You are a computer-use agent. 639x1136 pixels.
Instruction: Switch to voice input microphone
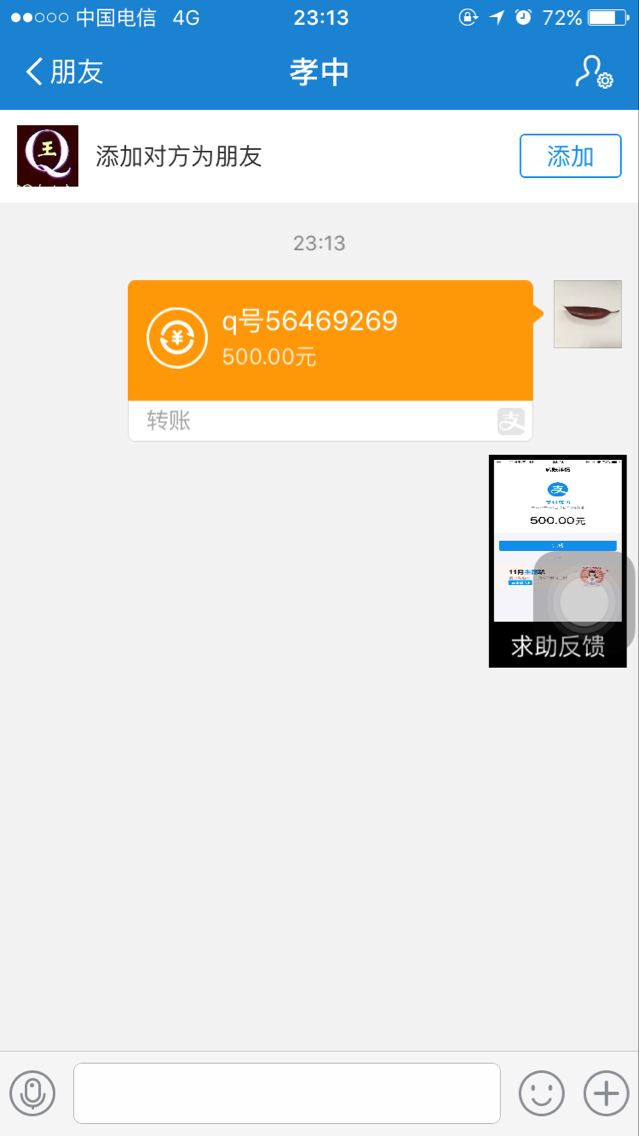(x=33, y=1093)
